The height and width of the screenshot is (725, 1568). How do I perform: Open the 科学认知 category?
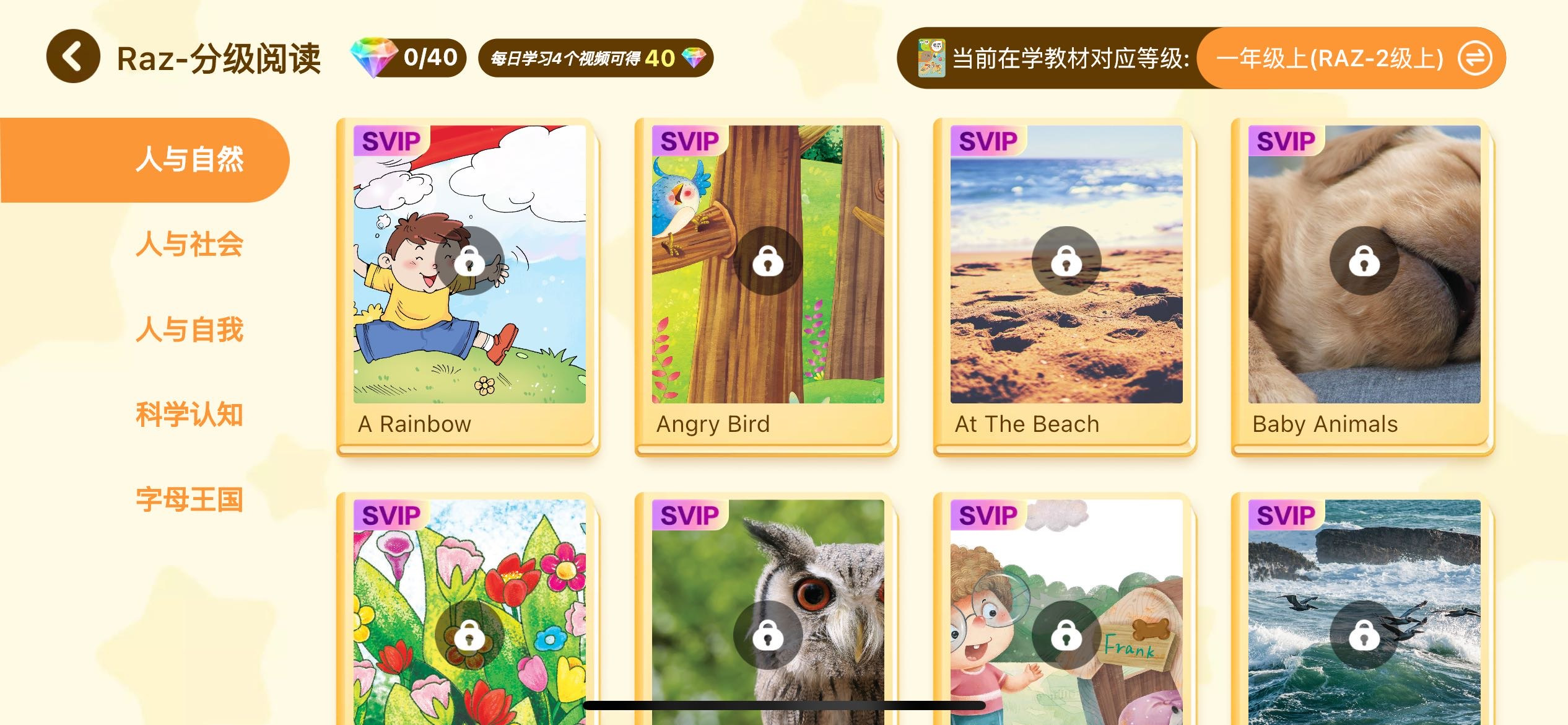coord(189,414)
